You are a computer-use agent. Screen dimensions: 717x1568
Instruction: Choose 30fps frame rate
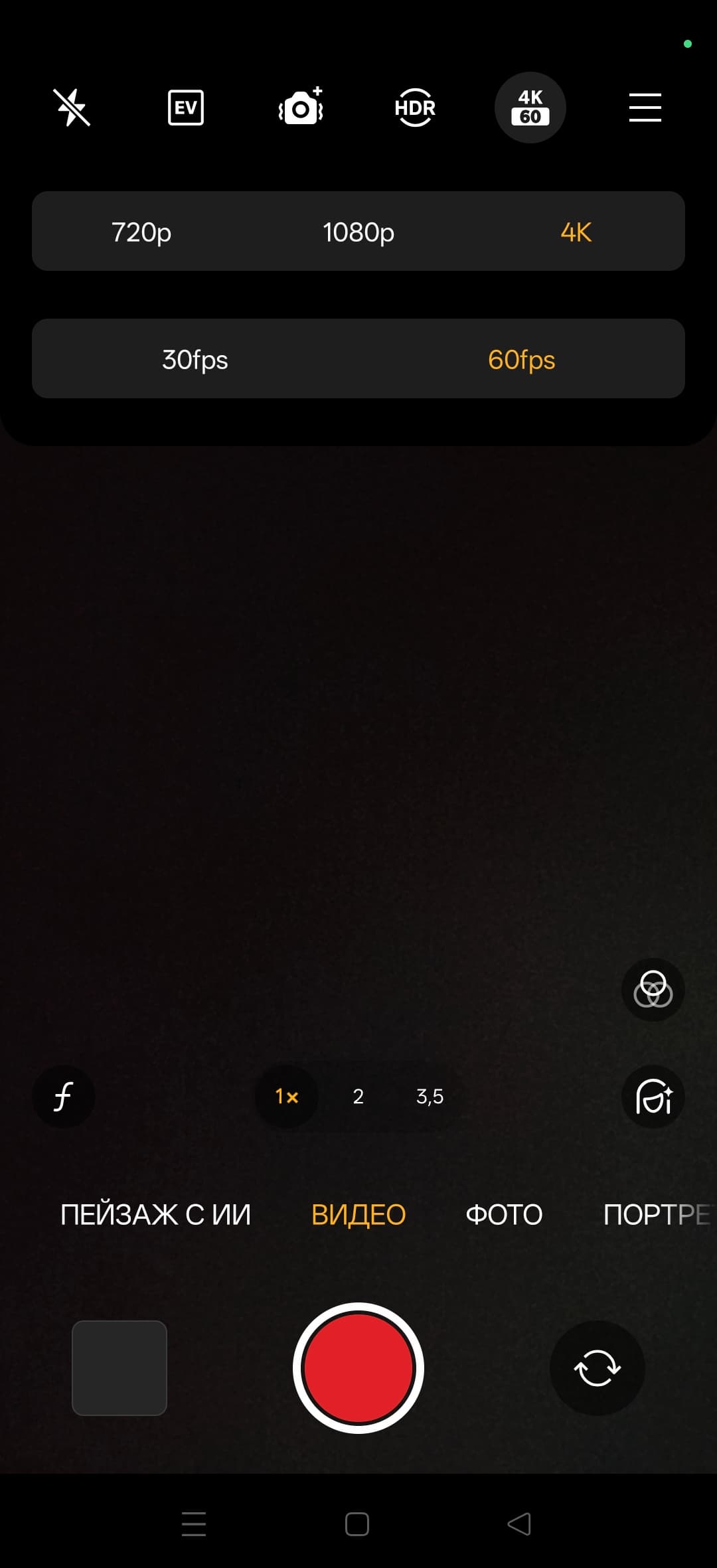(x=195, y=360)
